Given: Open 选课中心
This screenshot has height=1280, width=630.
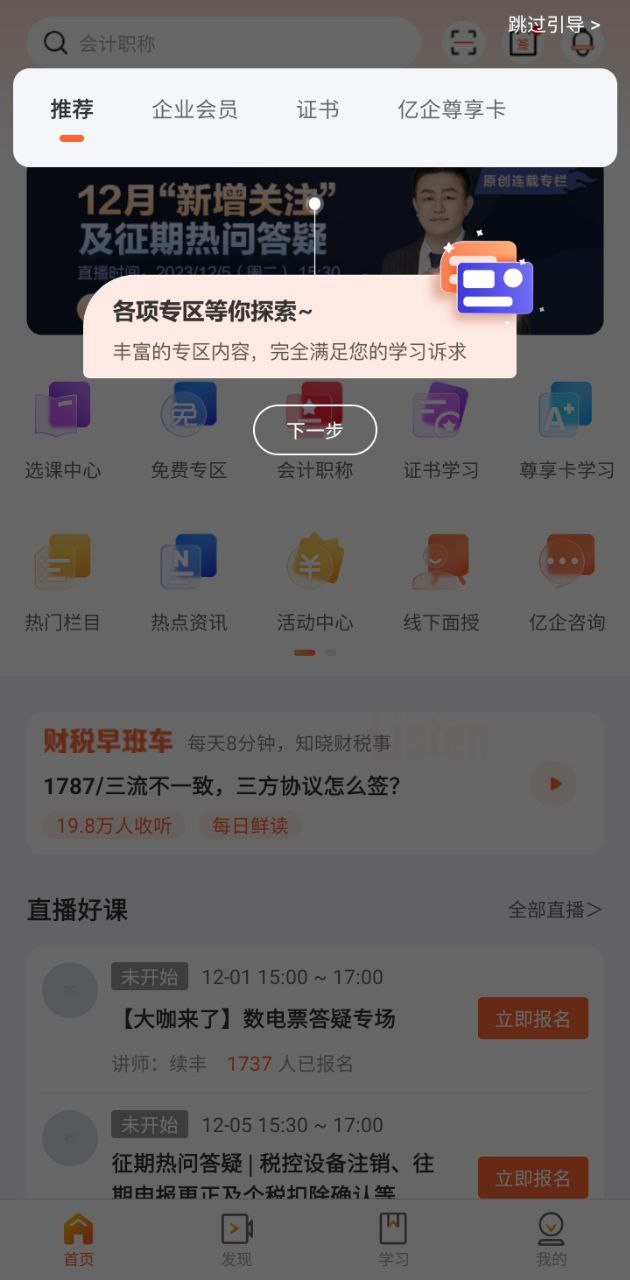Looking at the screenshot, I should (x=63, y=432).
